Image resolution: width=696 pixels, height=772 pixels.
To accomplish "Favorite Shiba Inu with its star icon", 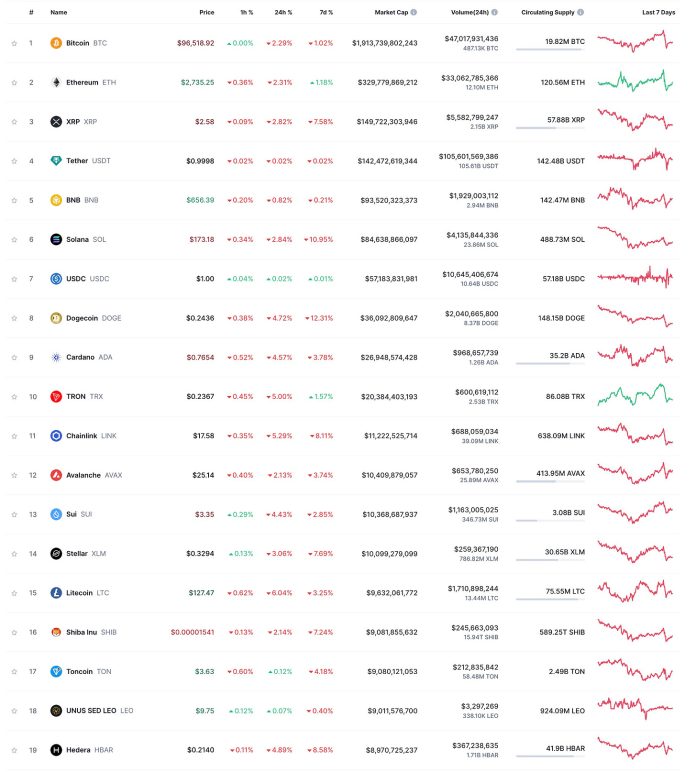I will pos(14,632).
